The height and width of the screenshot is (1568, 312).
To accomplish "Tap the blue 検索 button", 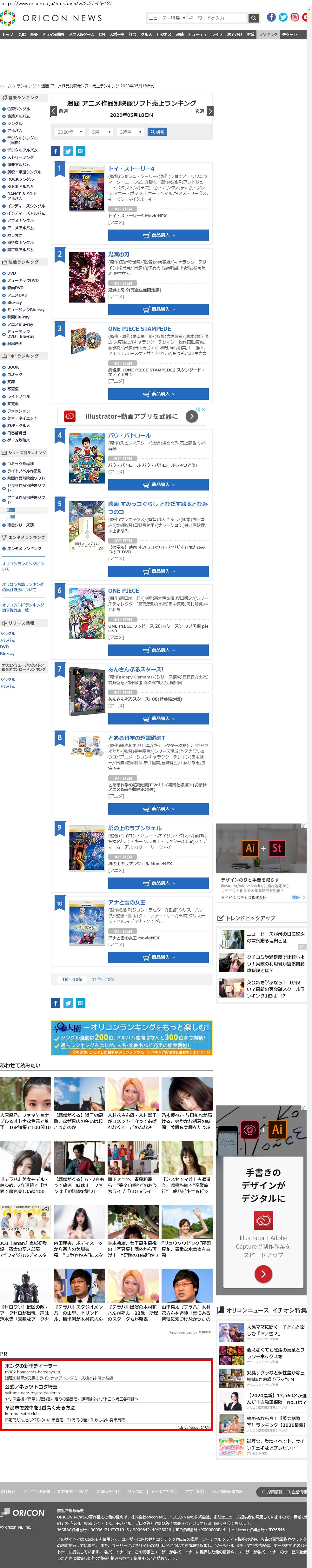I will (157, 132).
